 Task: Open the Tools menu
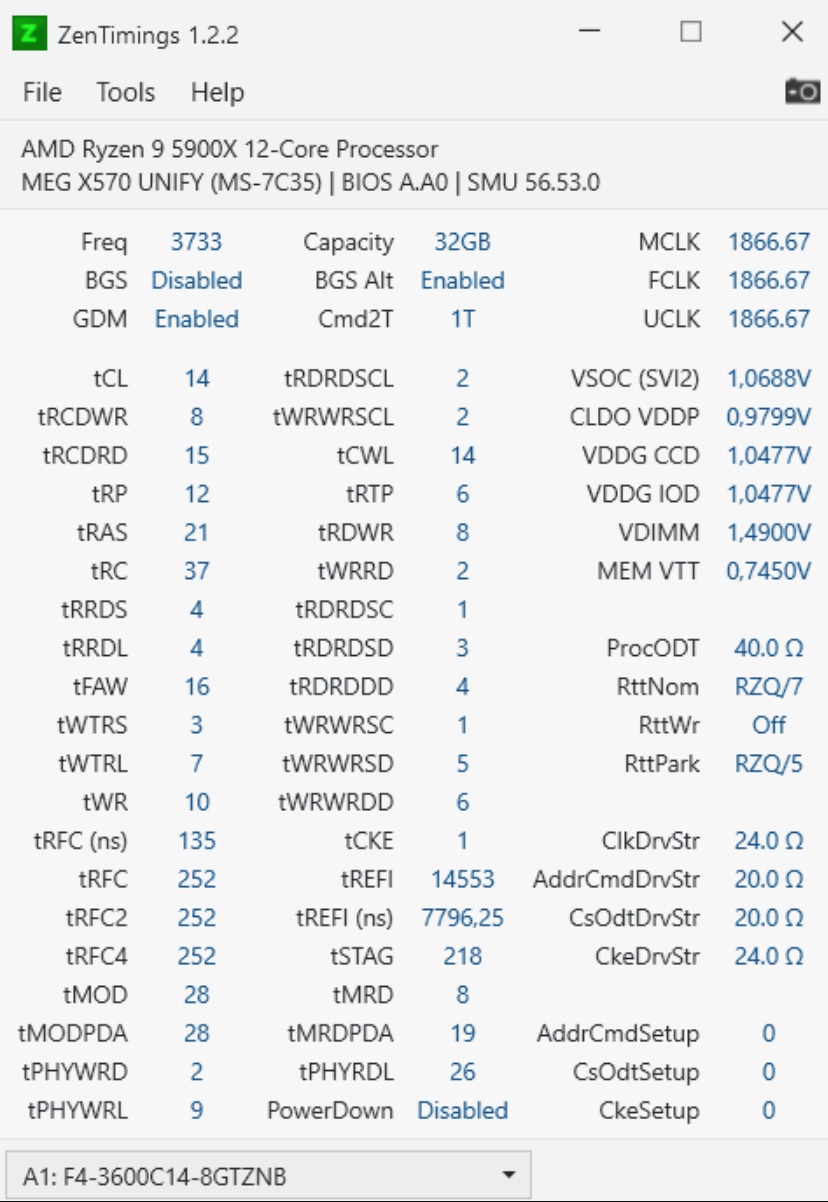click(x=125, y=93)
